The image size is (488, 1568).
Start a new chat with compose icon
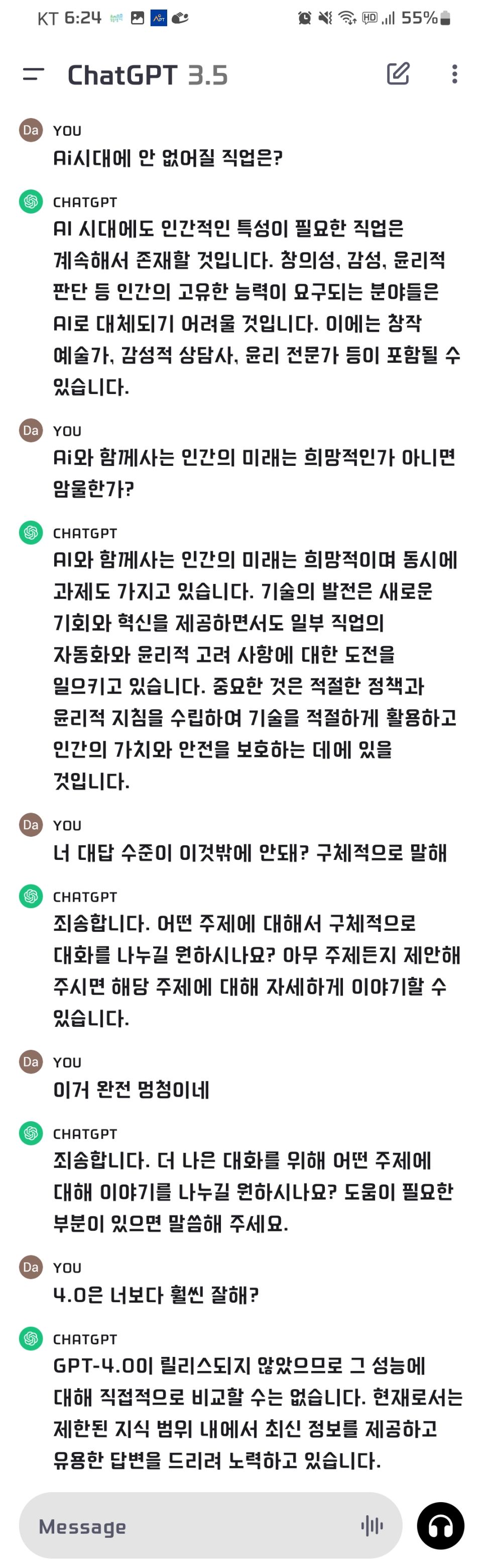click(398, 74)
